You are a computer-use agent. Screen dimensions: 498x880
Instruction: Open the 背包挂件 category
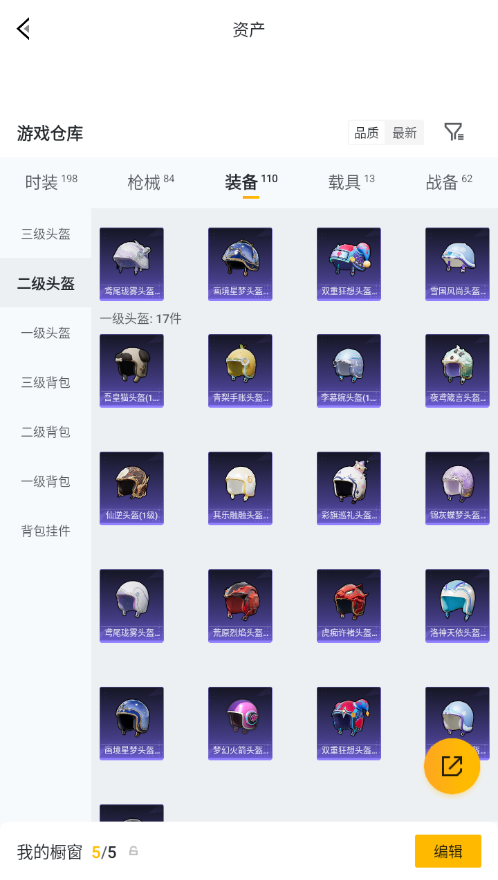45,530
